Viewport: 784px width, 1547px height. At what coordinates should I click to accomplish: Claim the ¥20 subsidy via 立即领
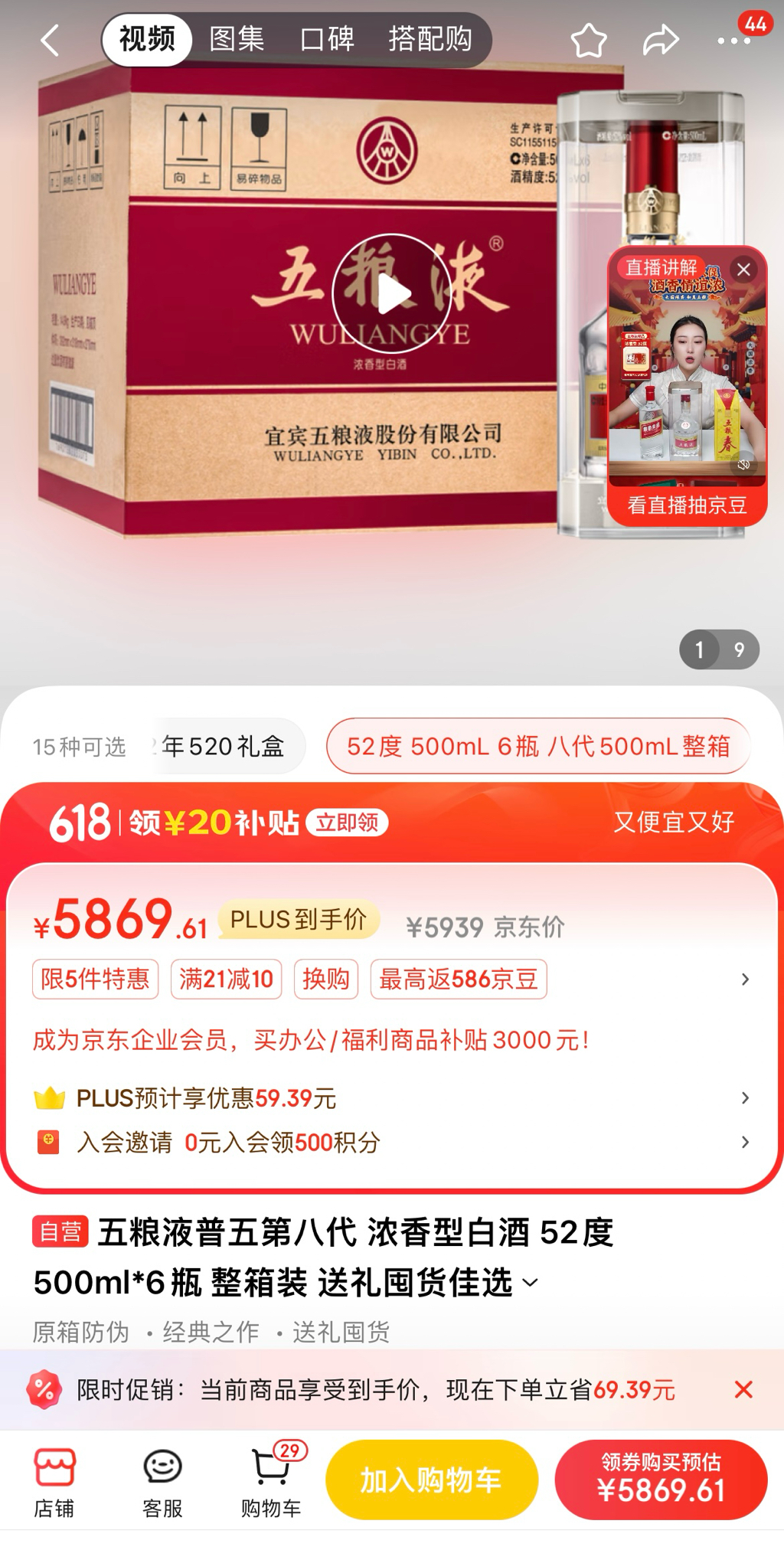point(347,823)
